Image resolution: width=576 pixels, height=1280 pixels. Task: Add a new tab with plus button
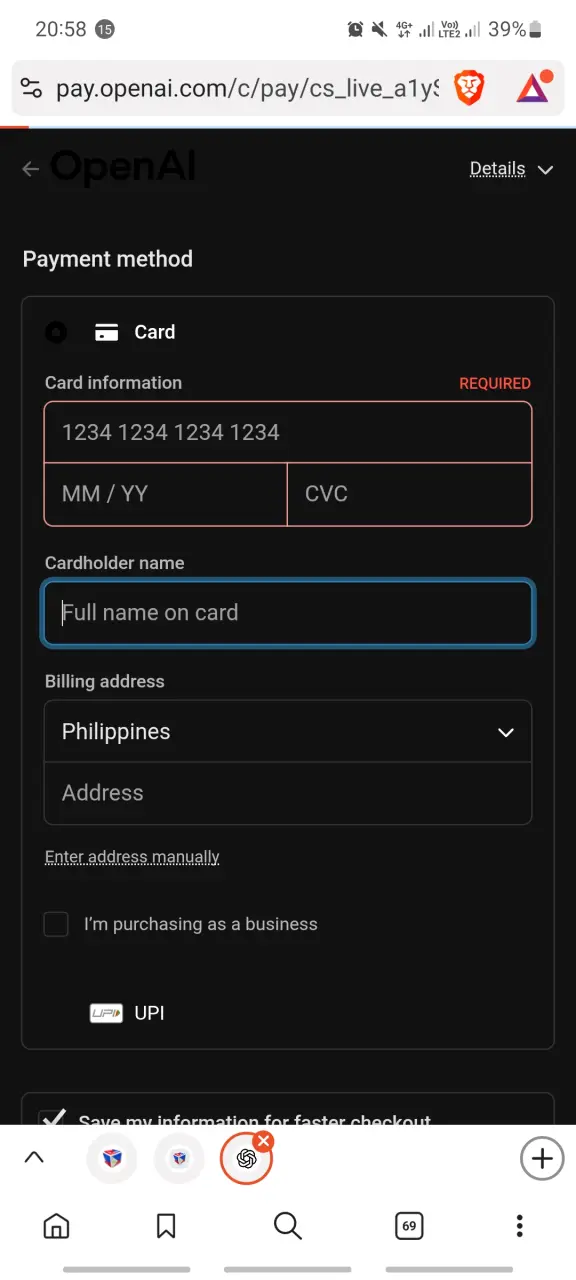pyautogui.click(x=541, y=1159)
